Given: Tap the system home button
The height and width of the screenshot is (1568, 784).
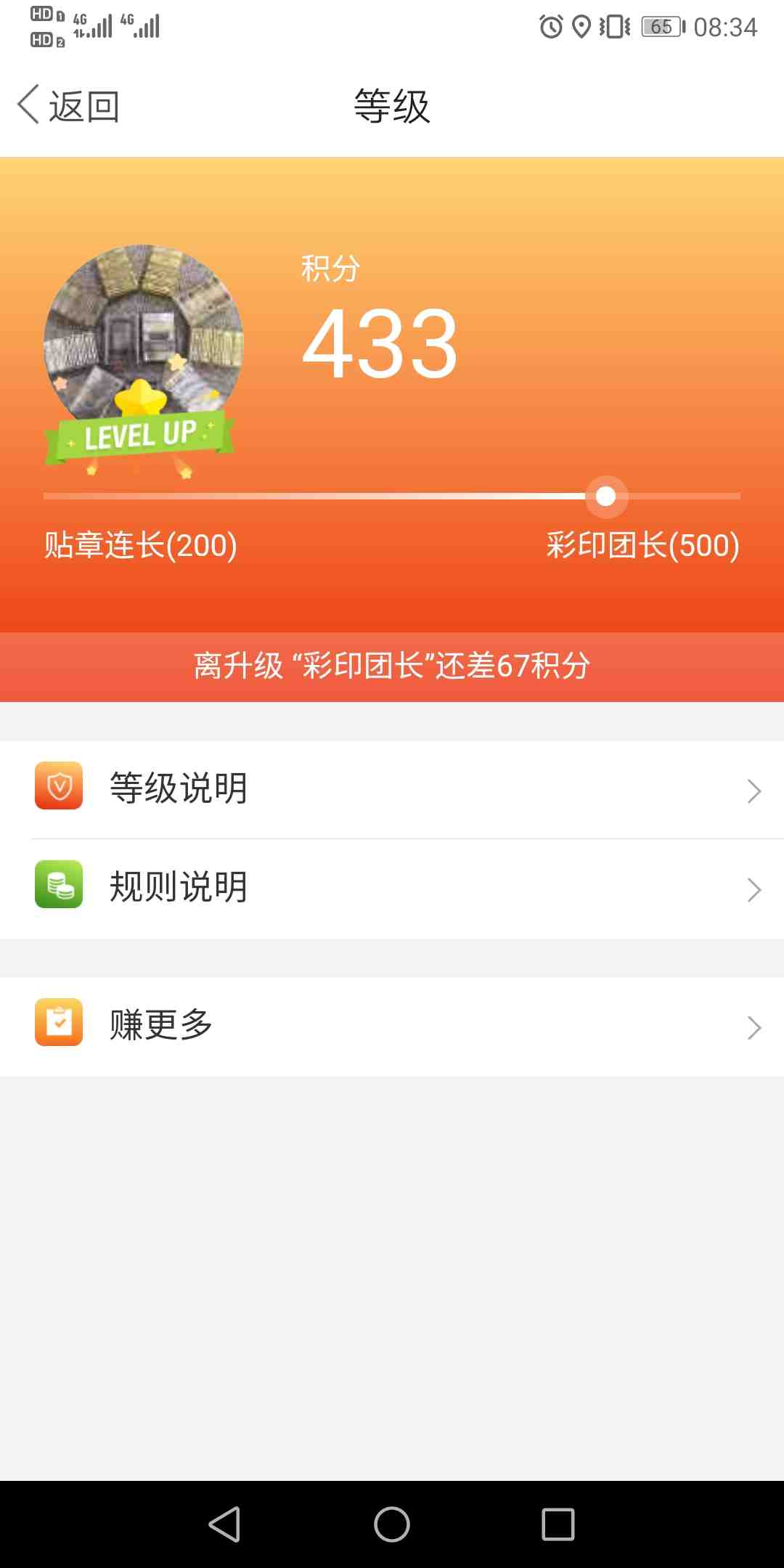Looking at the screenshot, I should pyautogui.click(x=392, y=1524).
